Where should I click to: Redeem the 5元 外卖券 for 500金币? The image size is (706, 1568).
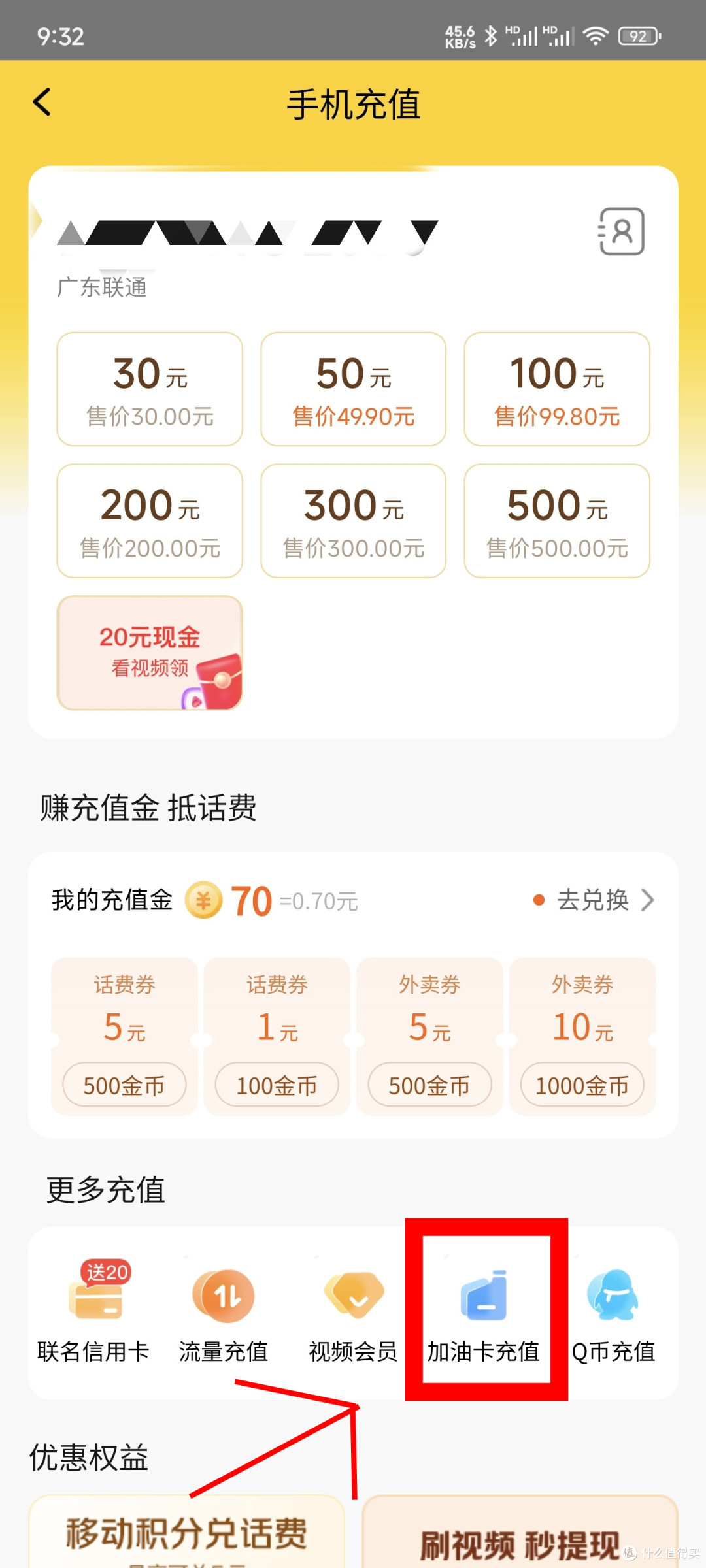(x=429, y=1036)
